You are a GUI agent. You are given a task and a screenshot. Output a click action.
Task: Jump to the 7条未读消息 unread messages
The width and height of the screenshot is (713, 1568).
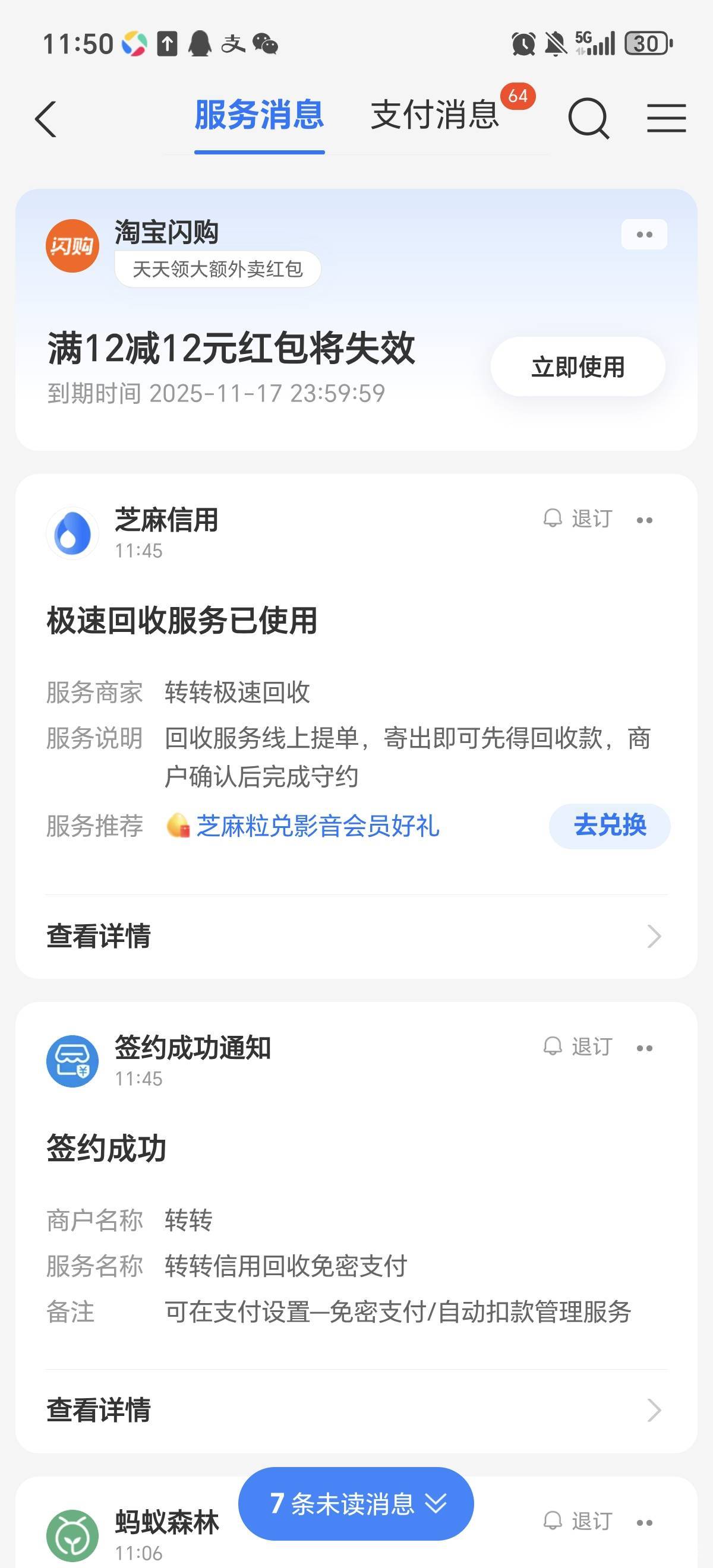355,1504
